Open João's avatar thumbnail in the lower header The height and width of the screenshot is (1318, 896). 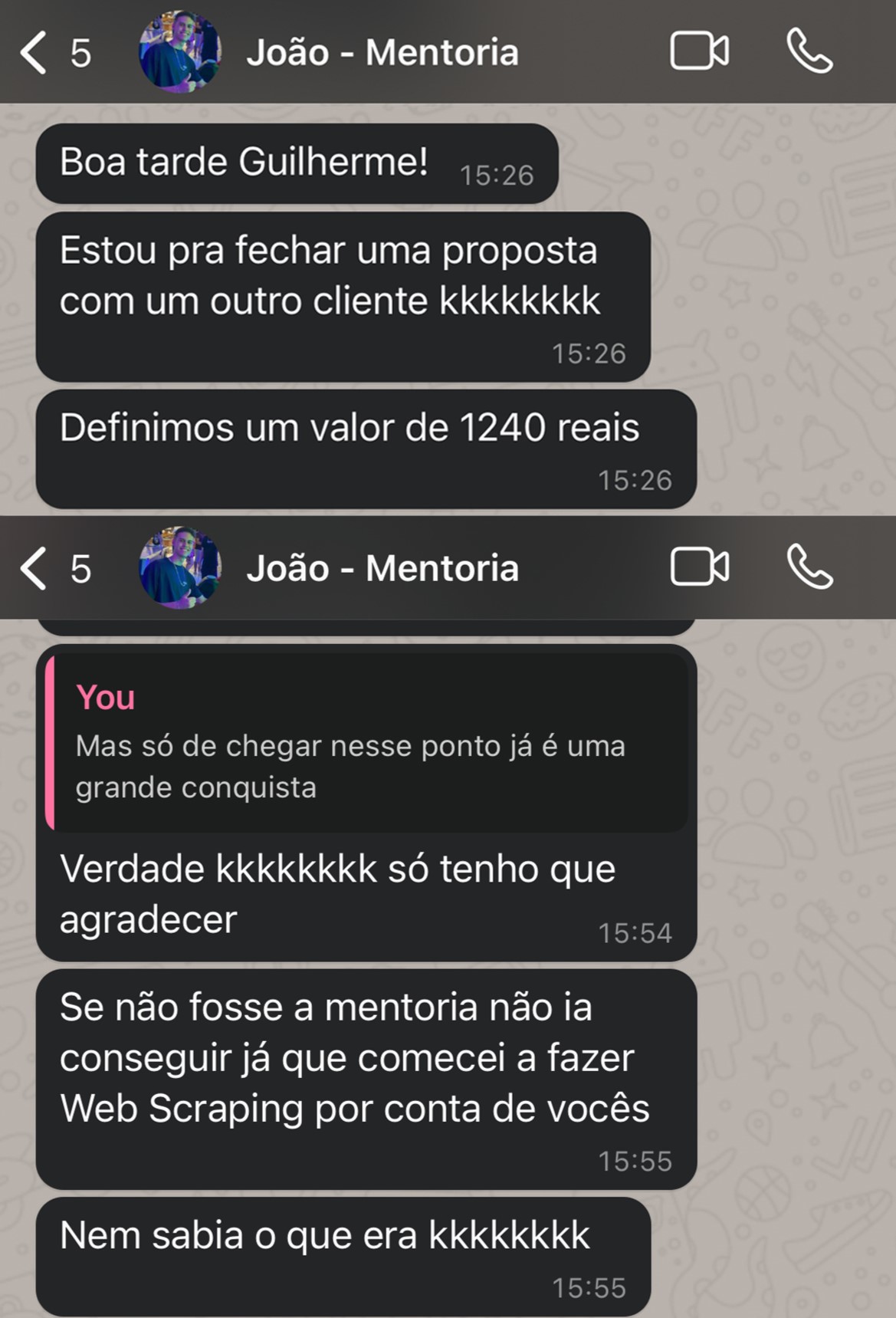pos(179,567)
